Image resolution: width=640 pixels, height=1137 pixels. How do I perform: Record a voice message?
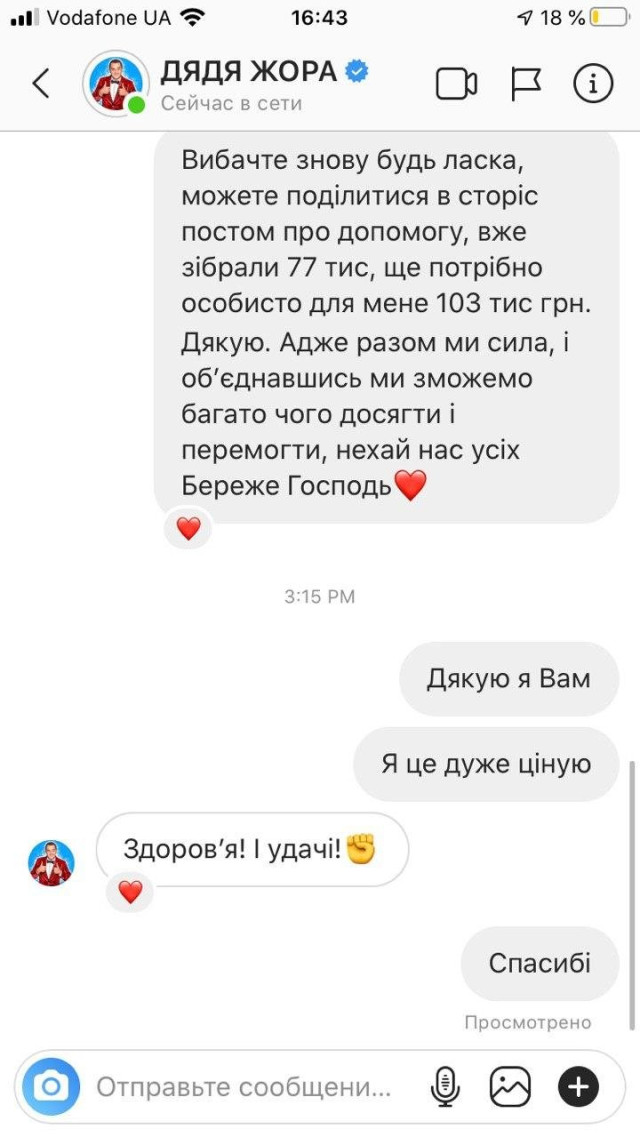click(x=444, y=1086)
